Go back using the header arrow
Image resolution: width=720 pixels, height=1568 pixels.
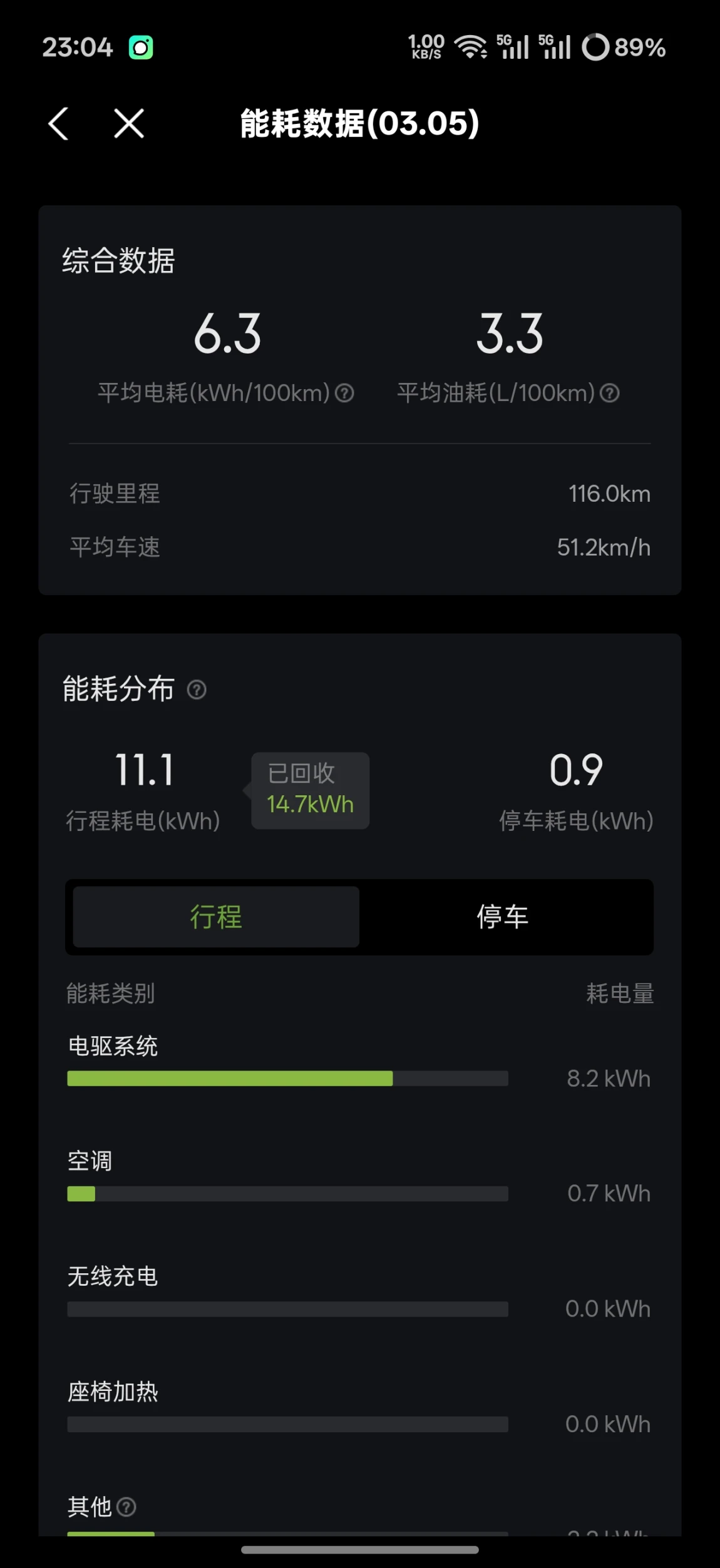pyautogui.click(x=58, y=123)
